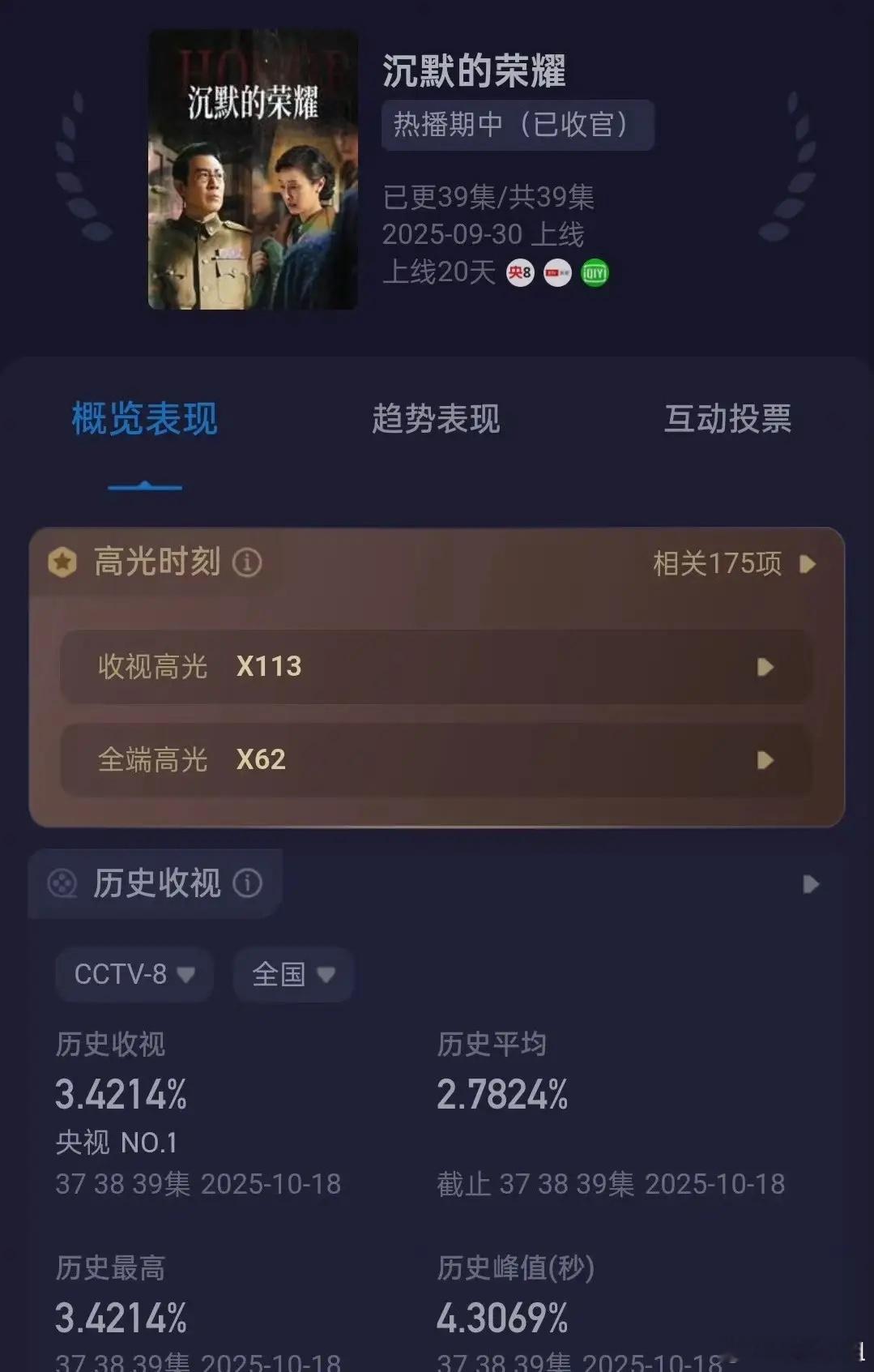Click the drama title 沉默的荣耀

pyautogui.click(x=472, y=73)
